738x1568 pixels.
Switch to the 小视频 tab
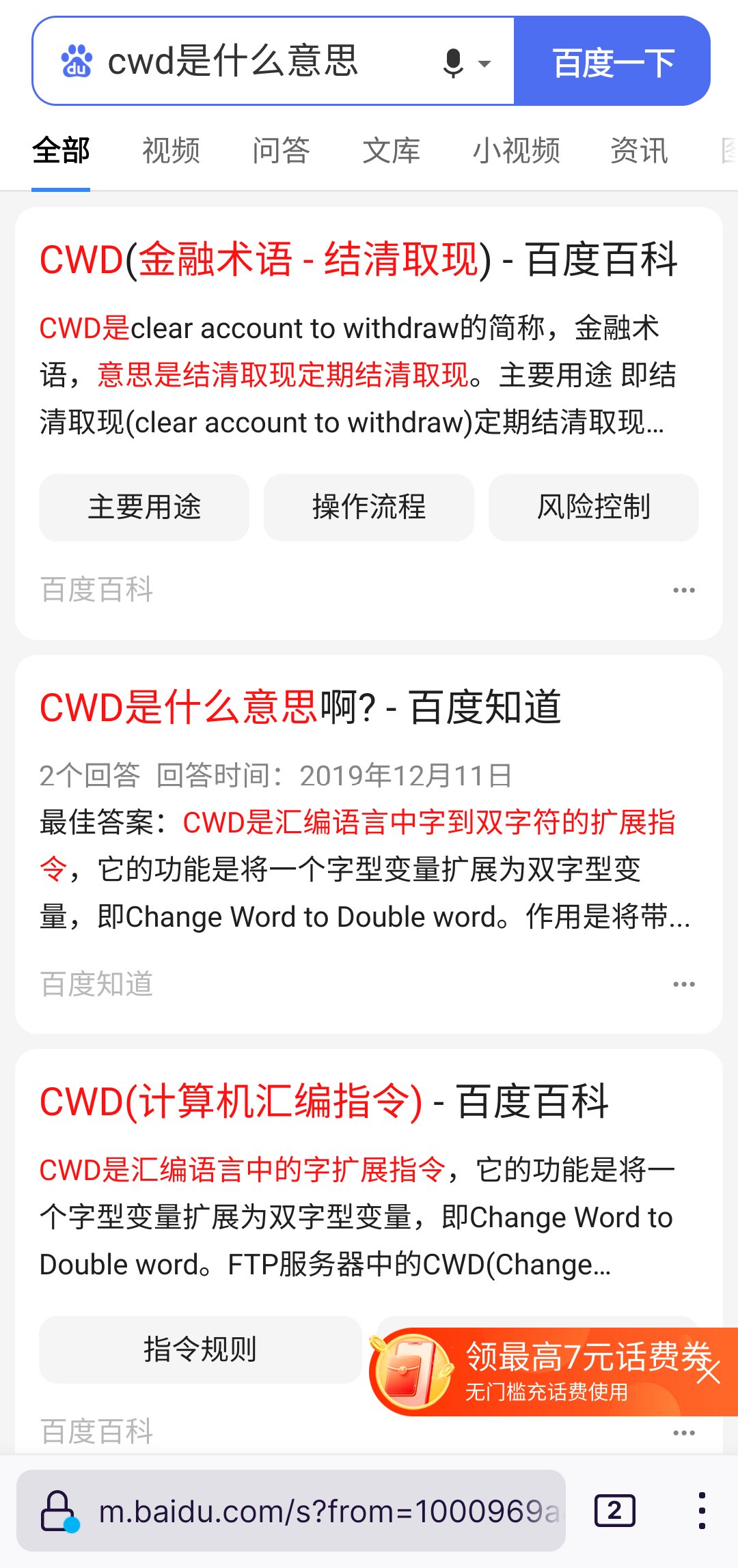[516, 150]
